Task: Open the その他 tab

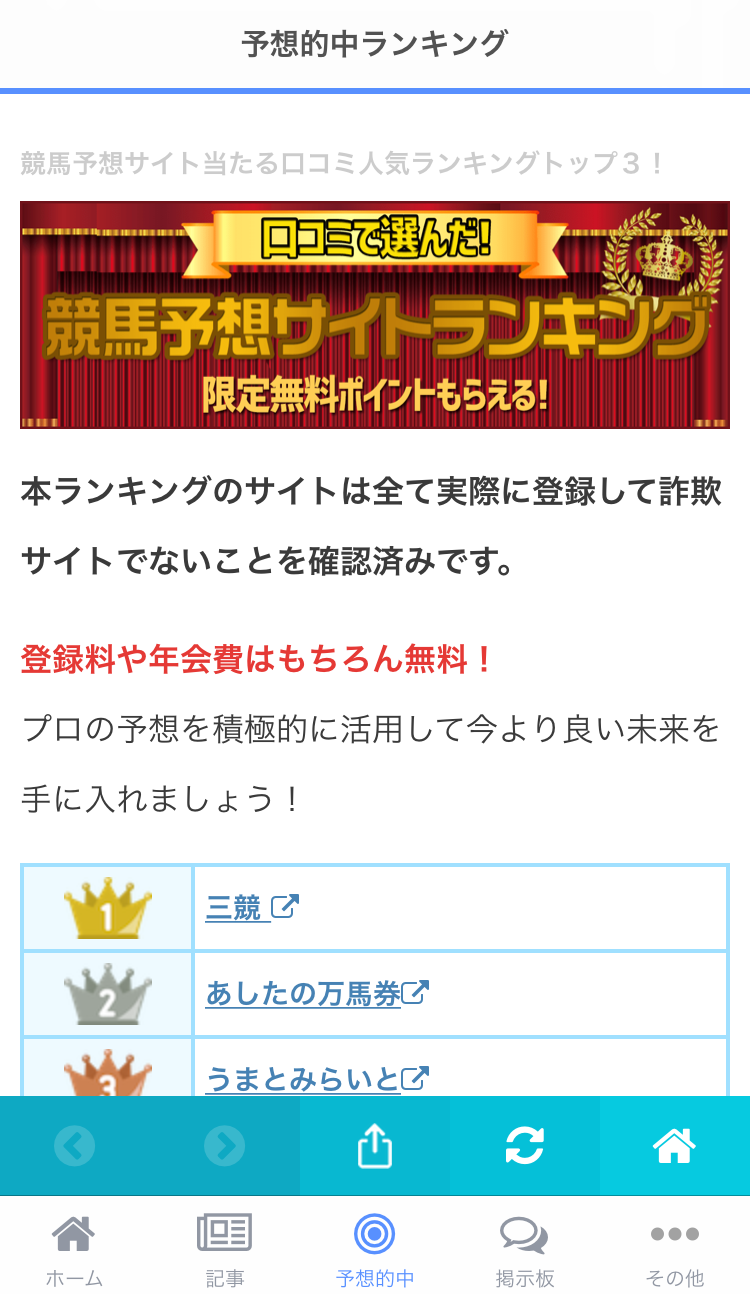Action: pos(674,1248)
